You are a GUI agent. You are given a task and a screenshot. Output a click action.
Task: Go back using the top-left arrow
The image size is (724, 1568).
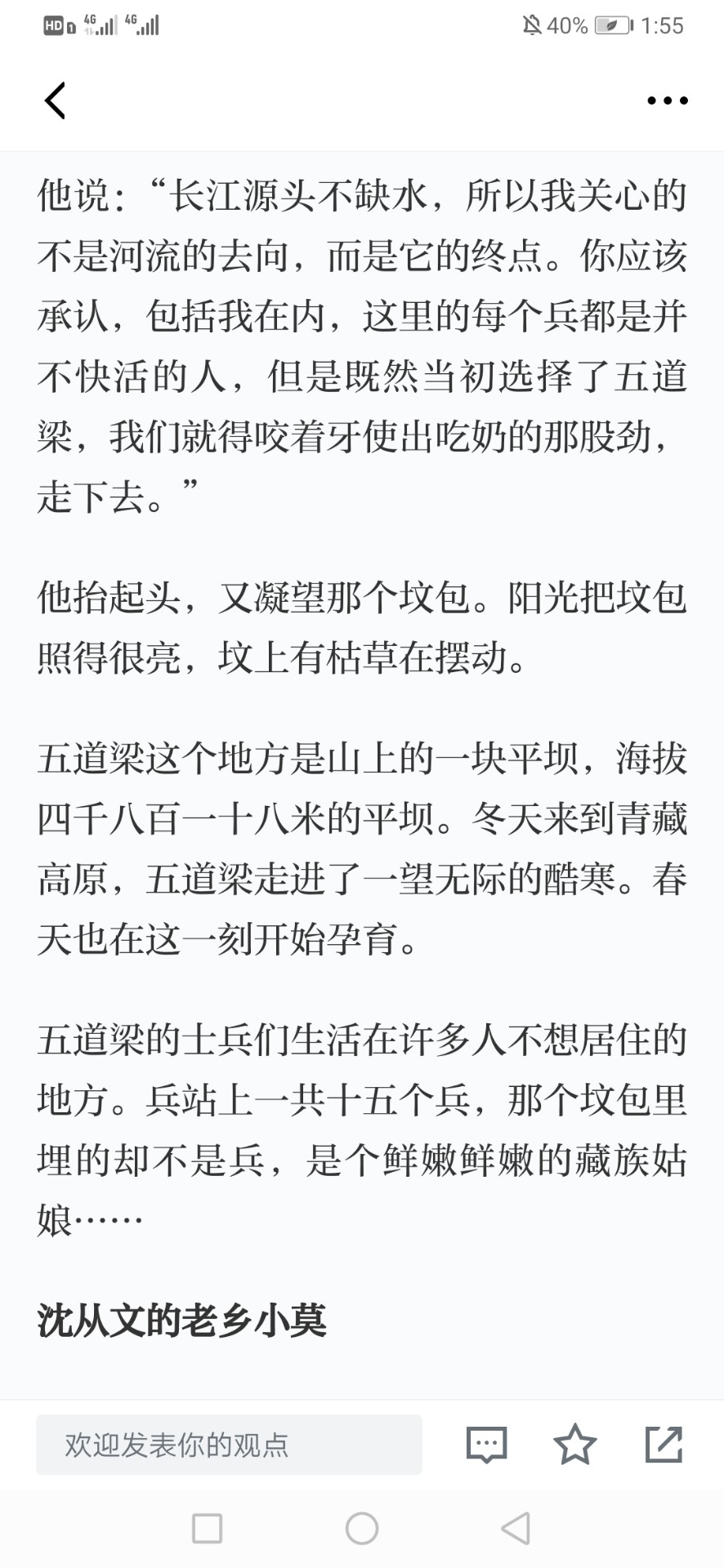tap(55, 100)
